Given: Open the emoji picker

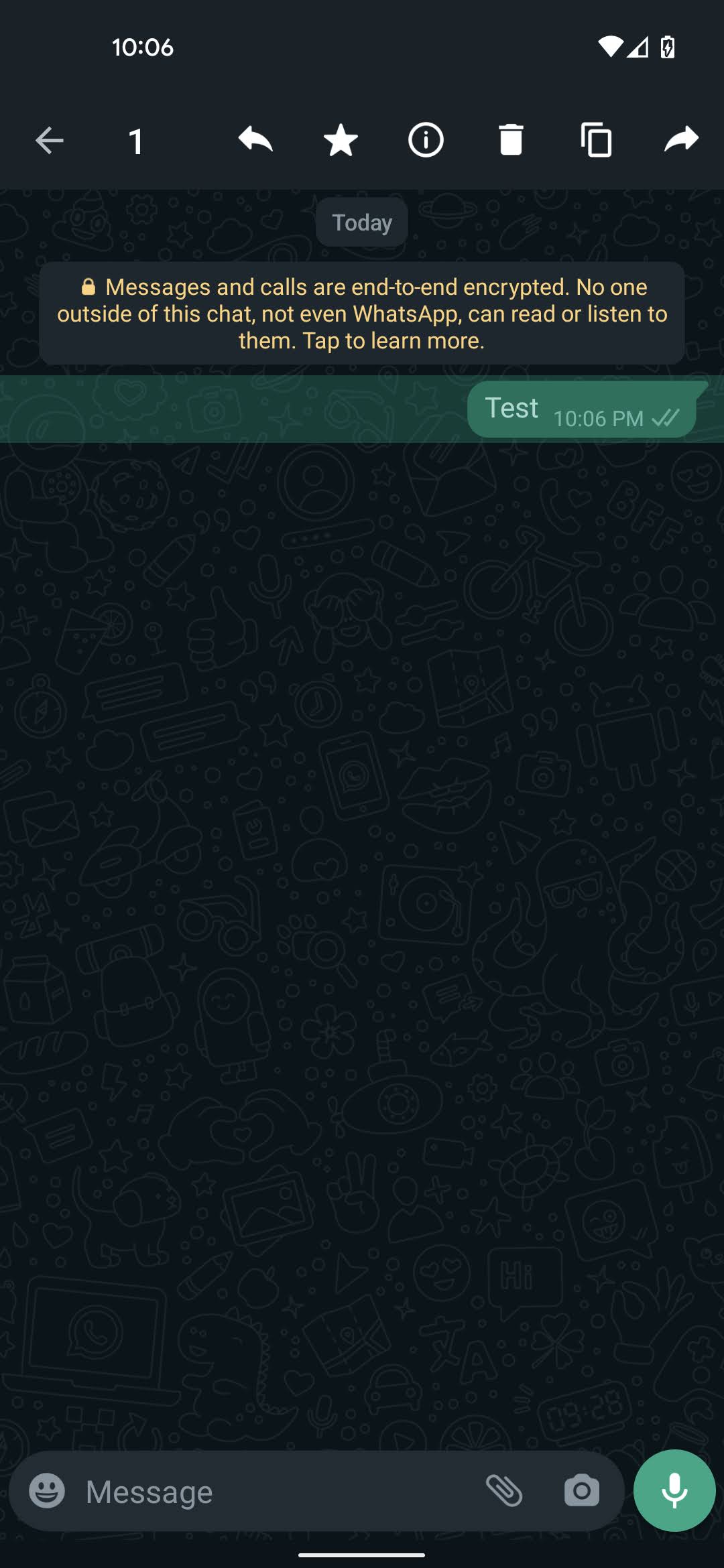Looking at the screenshot, I should [x=47, y=1491].
